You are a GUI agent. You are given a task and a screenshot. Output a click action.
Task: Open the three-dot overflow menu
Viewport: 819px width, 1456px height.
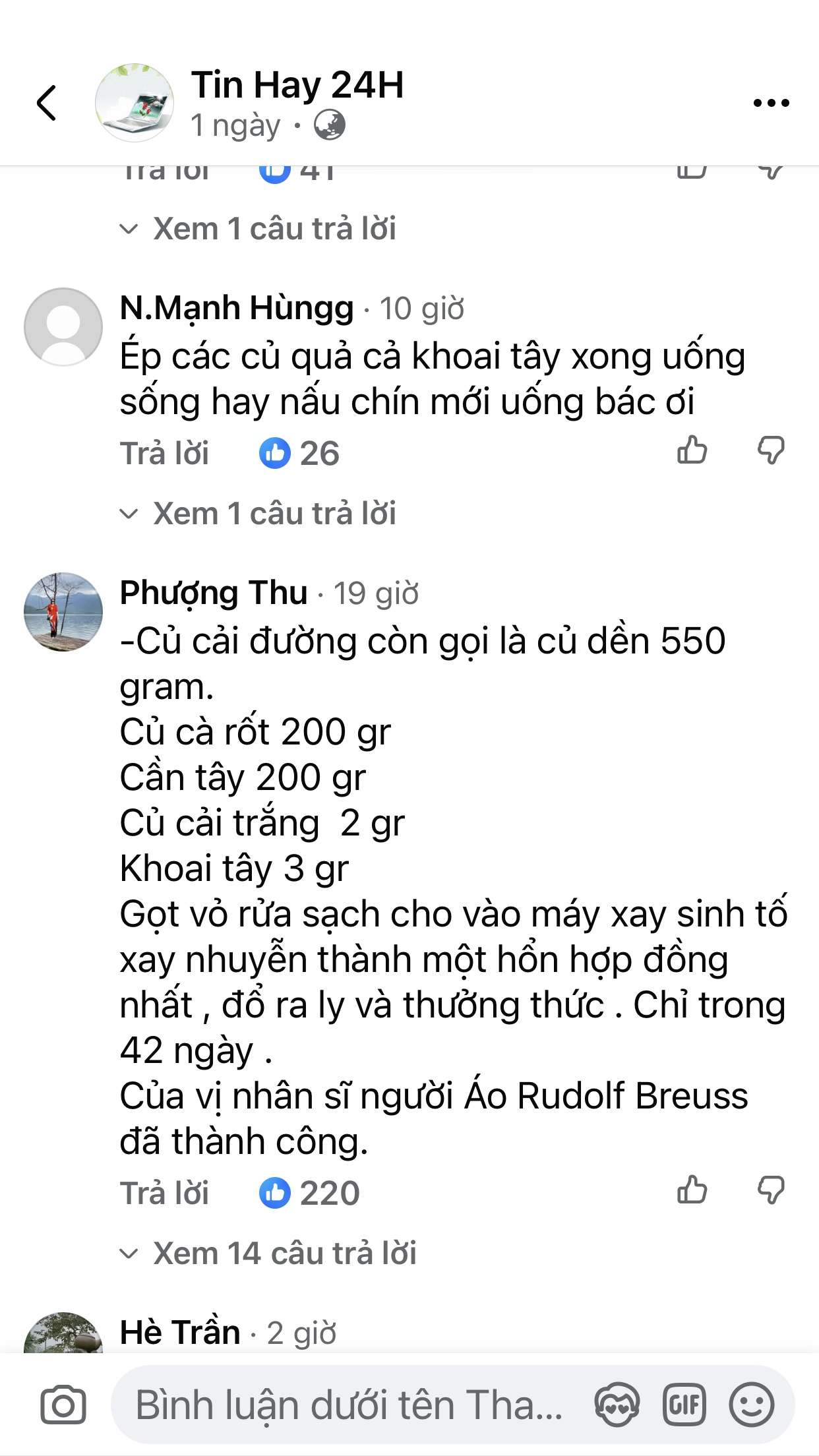771,103
